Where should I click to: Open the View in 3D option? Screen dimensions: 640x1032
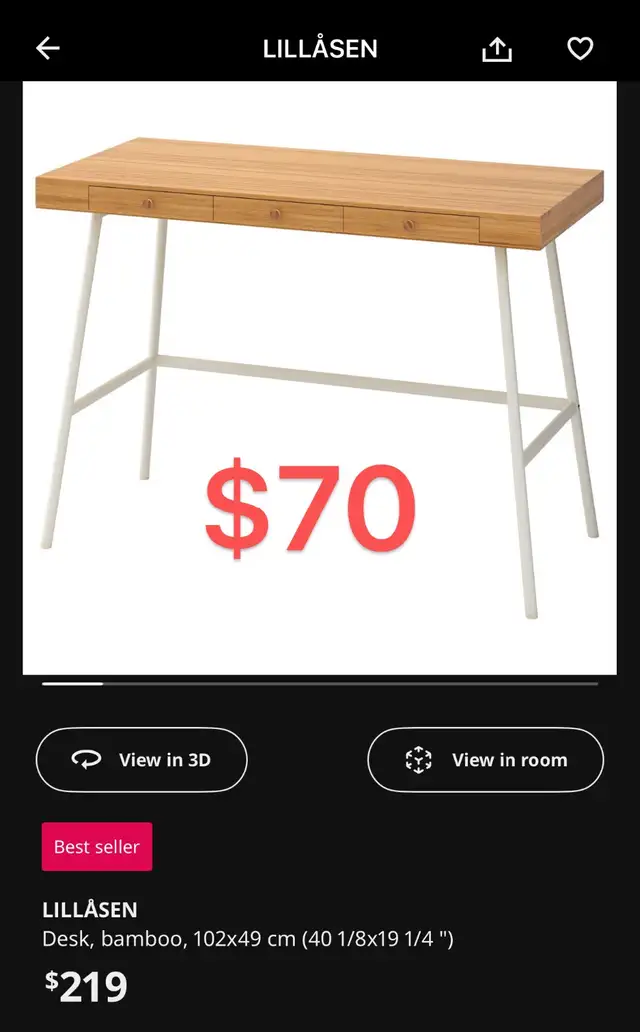pos(142,760)
